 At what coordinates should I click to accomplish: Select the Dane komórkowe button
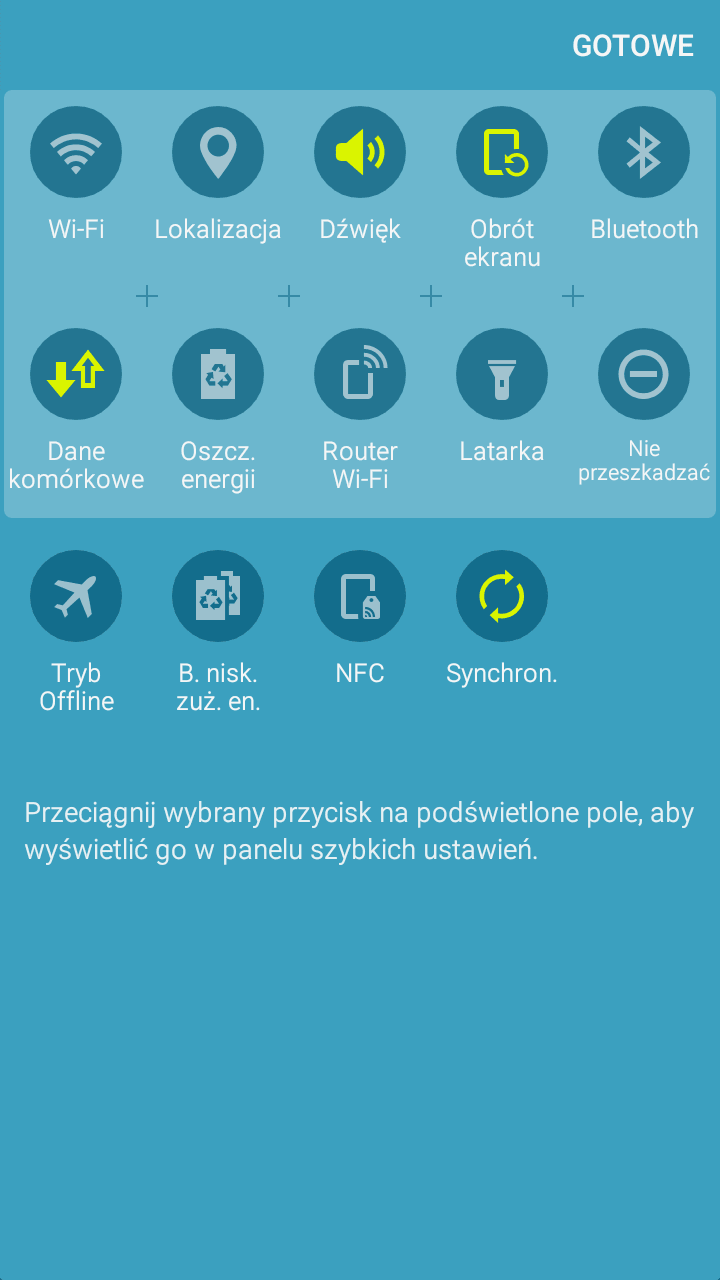coord(76,374)
